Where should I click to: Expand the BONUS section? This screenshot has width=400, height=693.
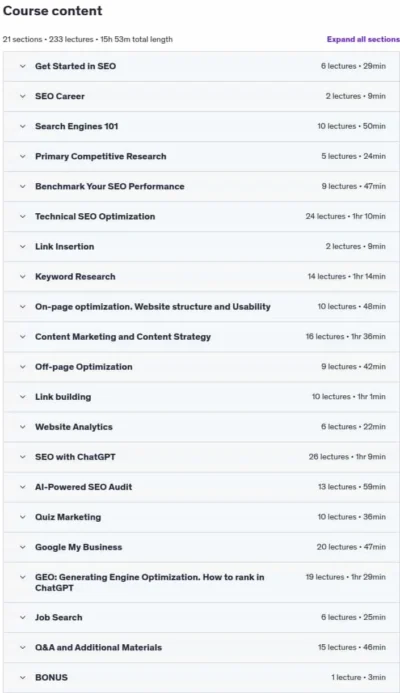click(201, 678)
